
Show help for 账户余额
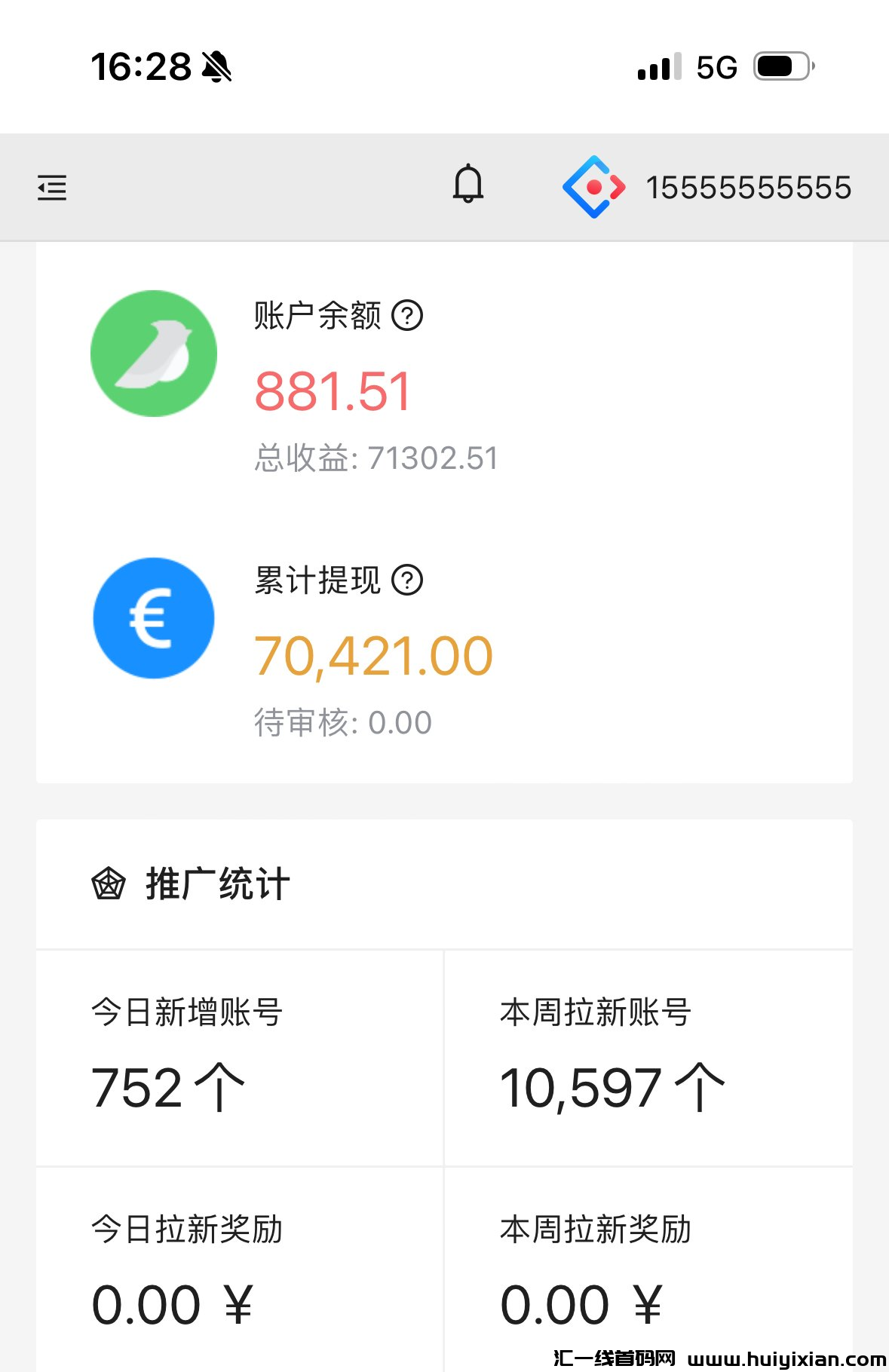coord(408,315)
